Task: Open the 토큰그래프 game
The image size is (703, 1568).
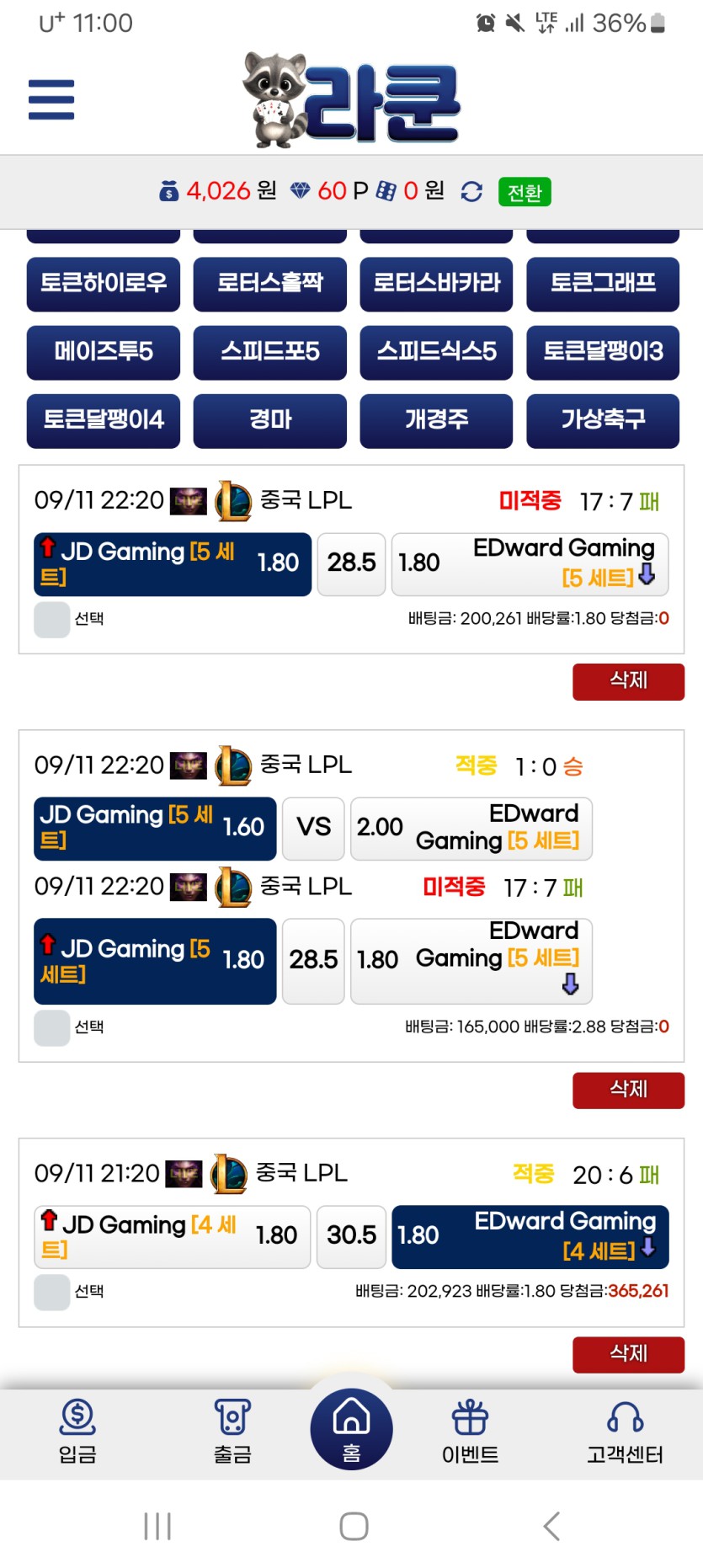Action: (603, 283)
